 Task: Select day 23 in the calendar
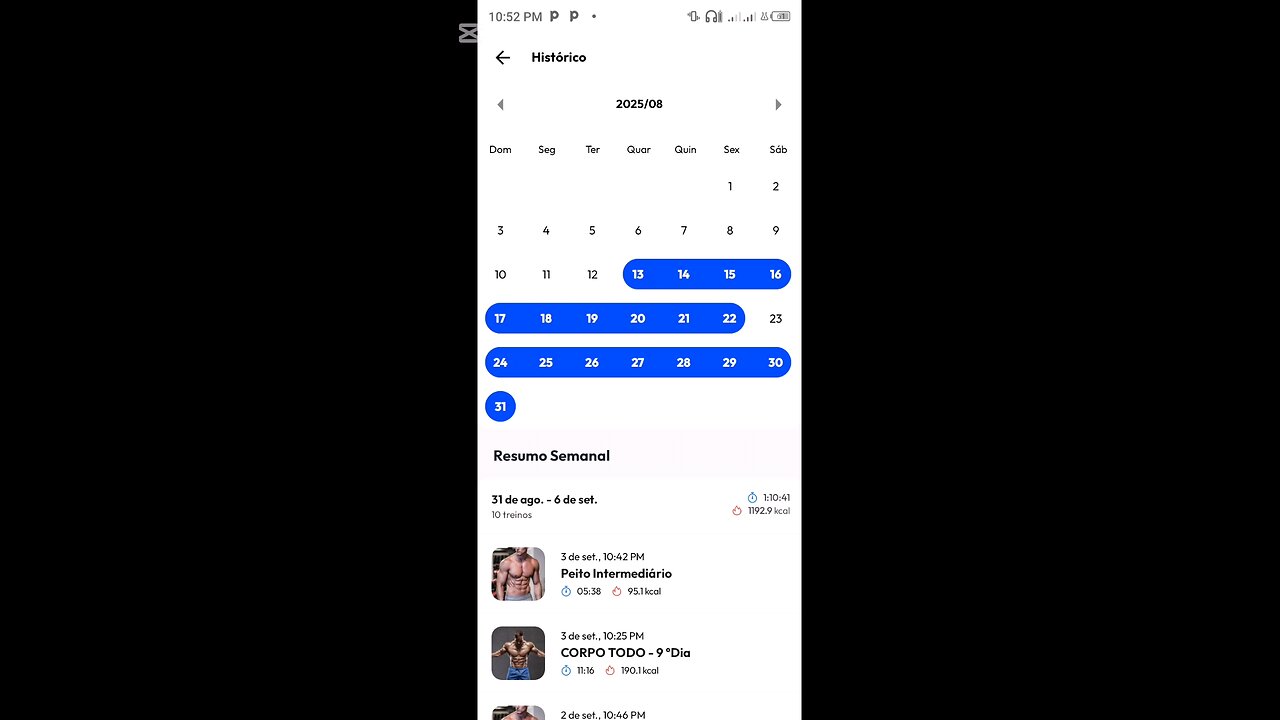point(775,318)
